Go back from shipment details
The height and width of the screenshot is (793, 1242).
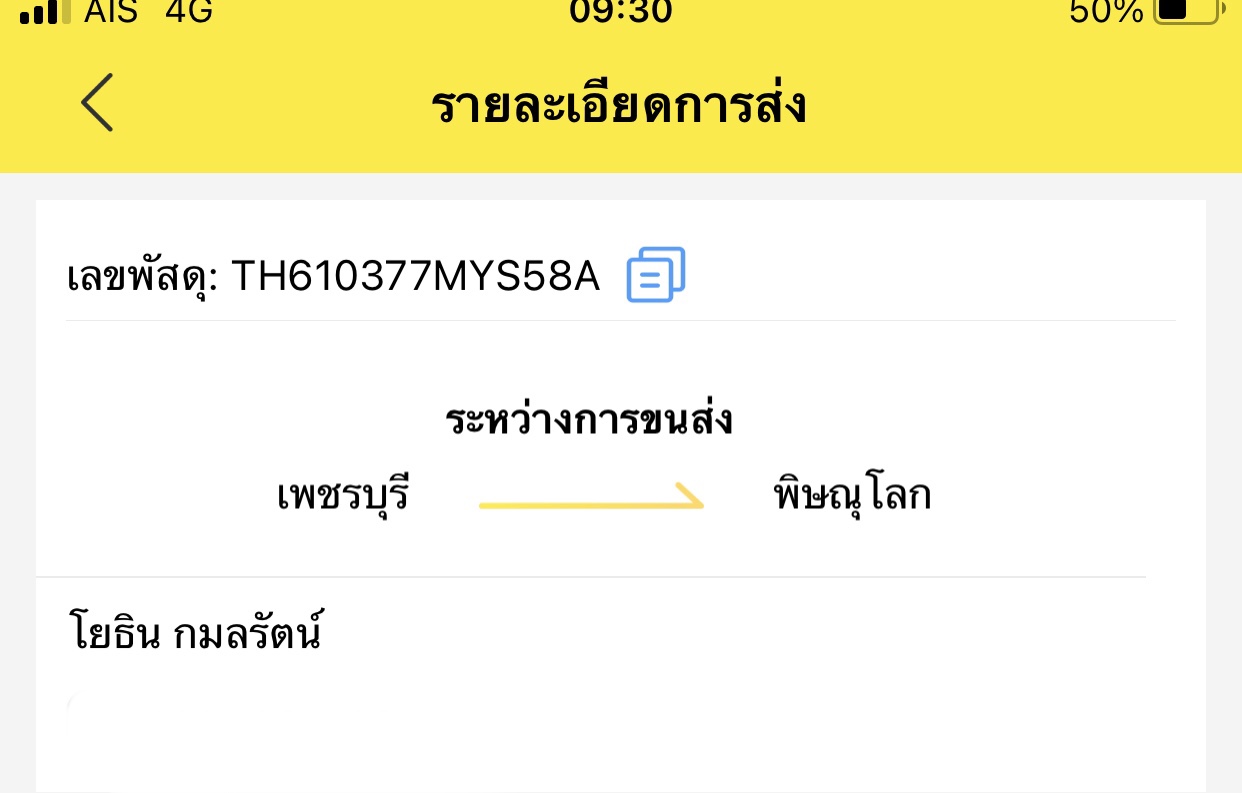[97, 103]
